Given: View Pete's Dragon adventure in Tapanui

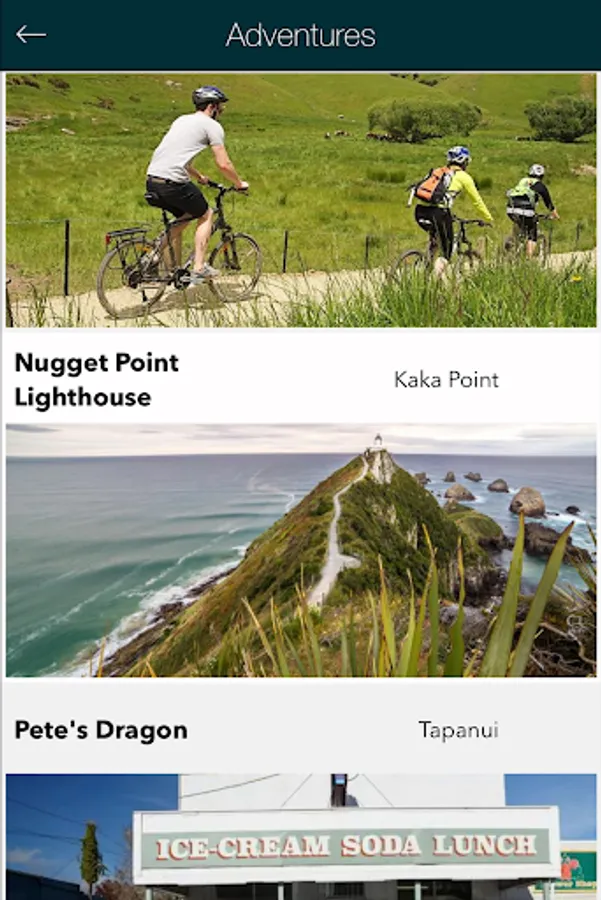Looking at the screenshot, I should 101,730.
